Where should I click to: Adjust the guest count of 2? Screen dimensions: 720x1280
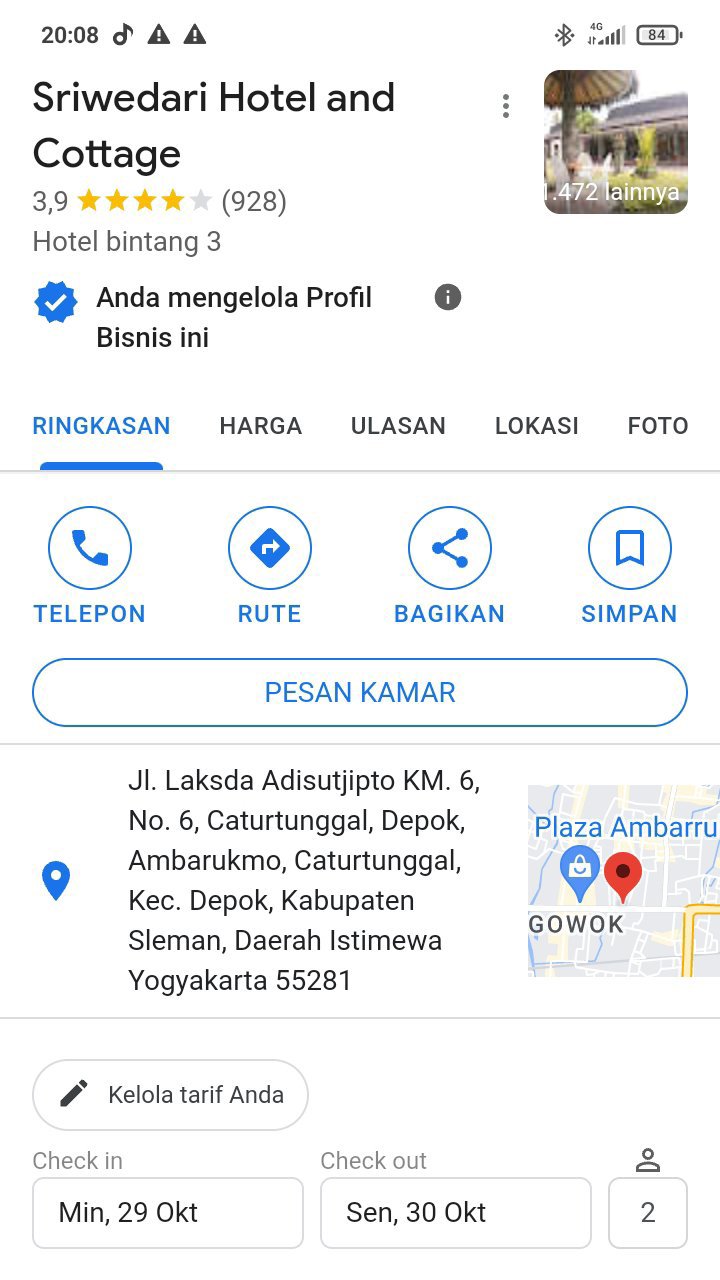pyautogui.click(x=647, y=1212)
